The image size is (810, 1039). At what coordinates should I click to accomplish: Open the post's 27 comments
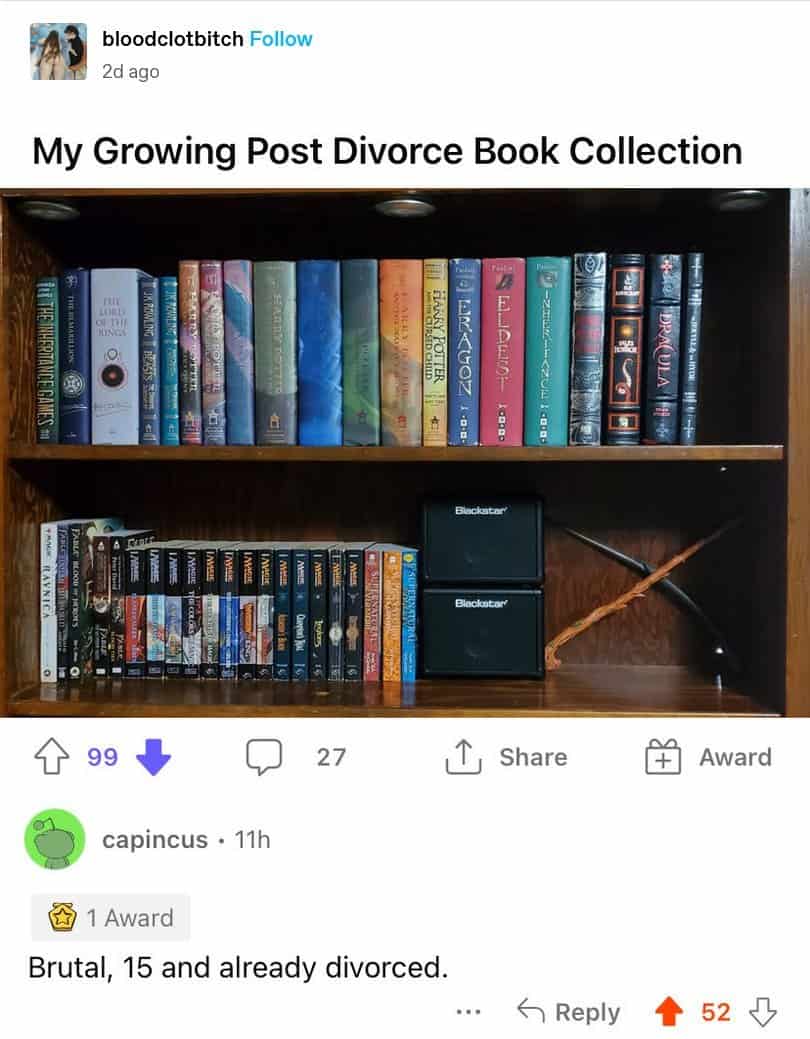[x=296, y=757]
